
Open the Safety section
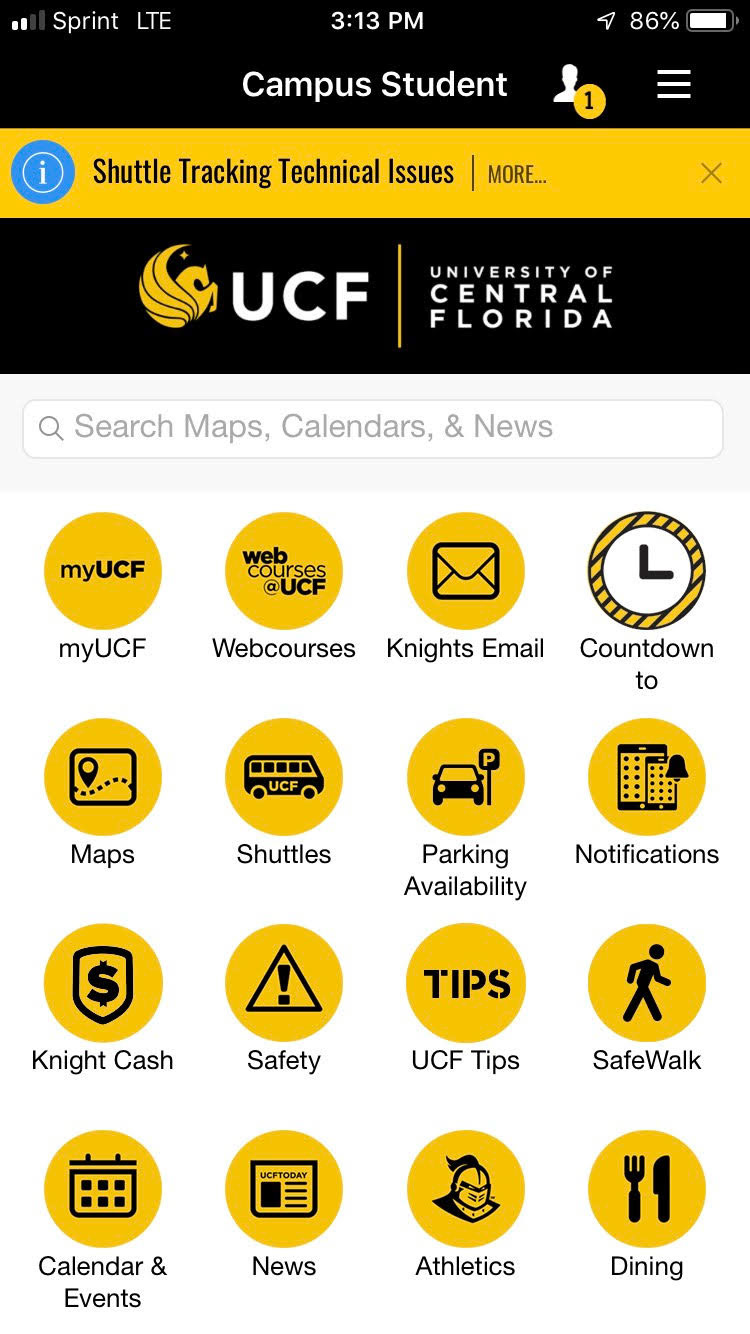[284, 983]
